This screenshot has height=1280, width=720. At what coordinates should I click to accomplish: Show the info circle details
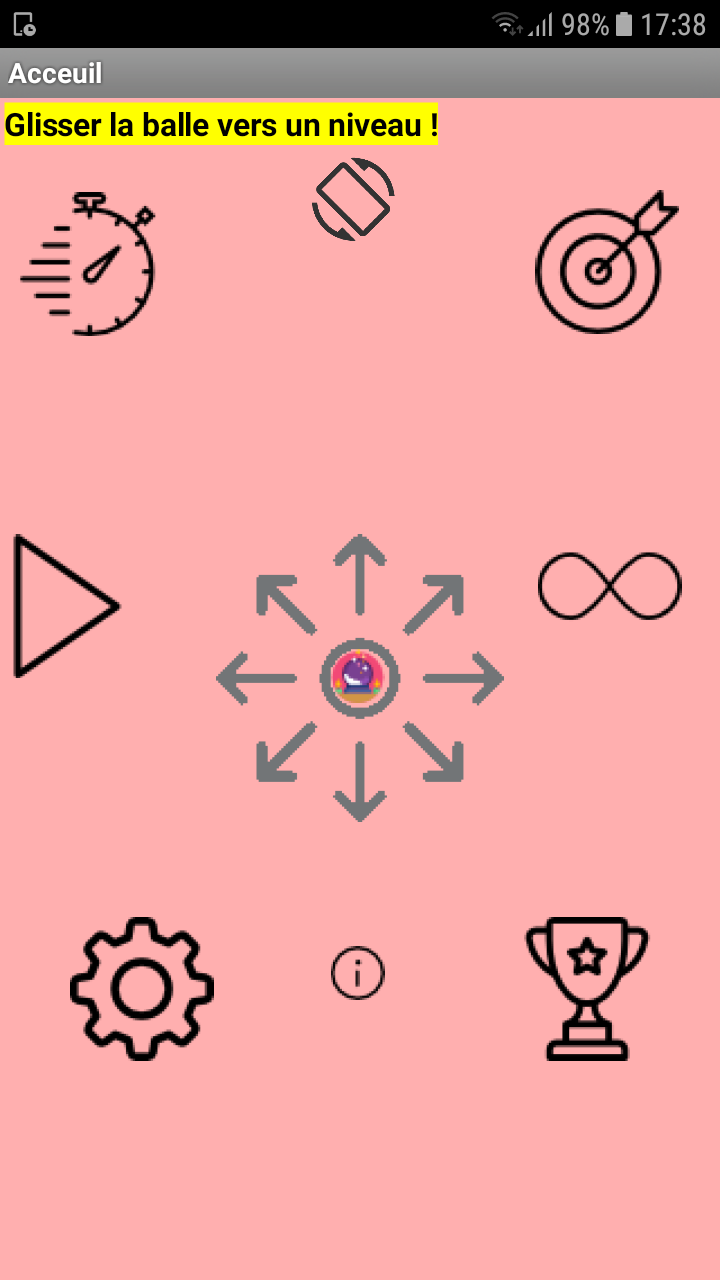(358, 973)
